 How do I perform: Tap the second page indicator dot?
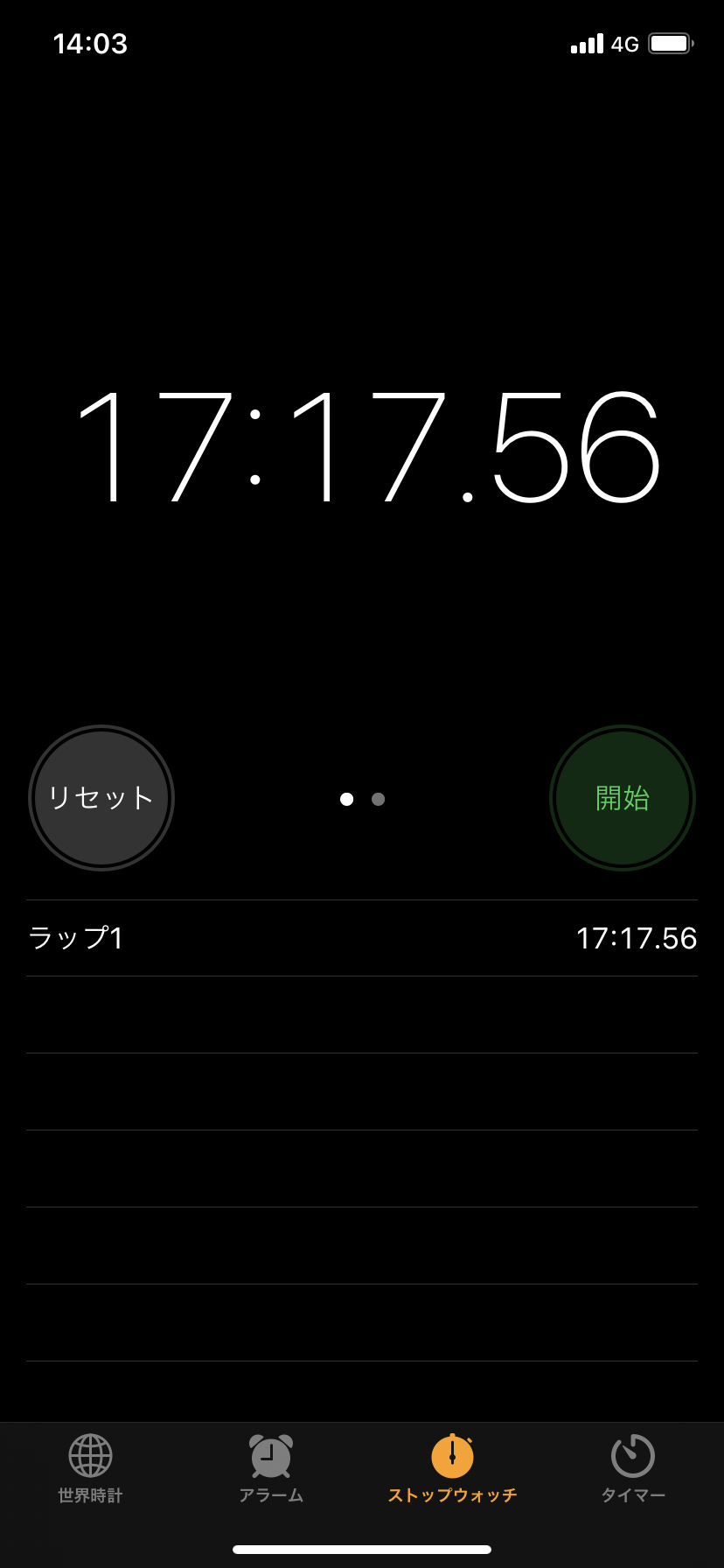(x=378, y=799)
